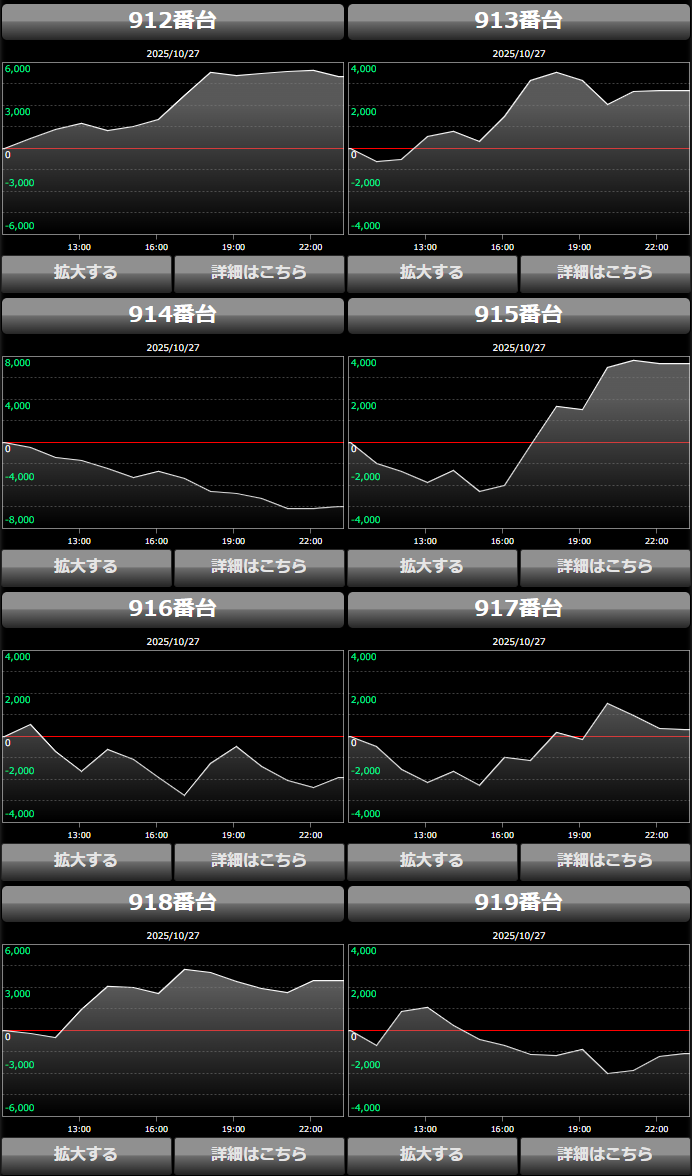Open 詳細はこちら for machine 918番台
The height and width of the screenshot is (1176, 692).
(259, 1154)
